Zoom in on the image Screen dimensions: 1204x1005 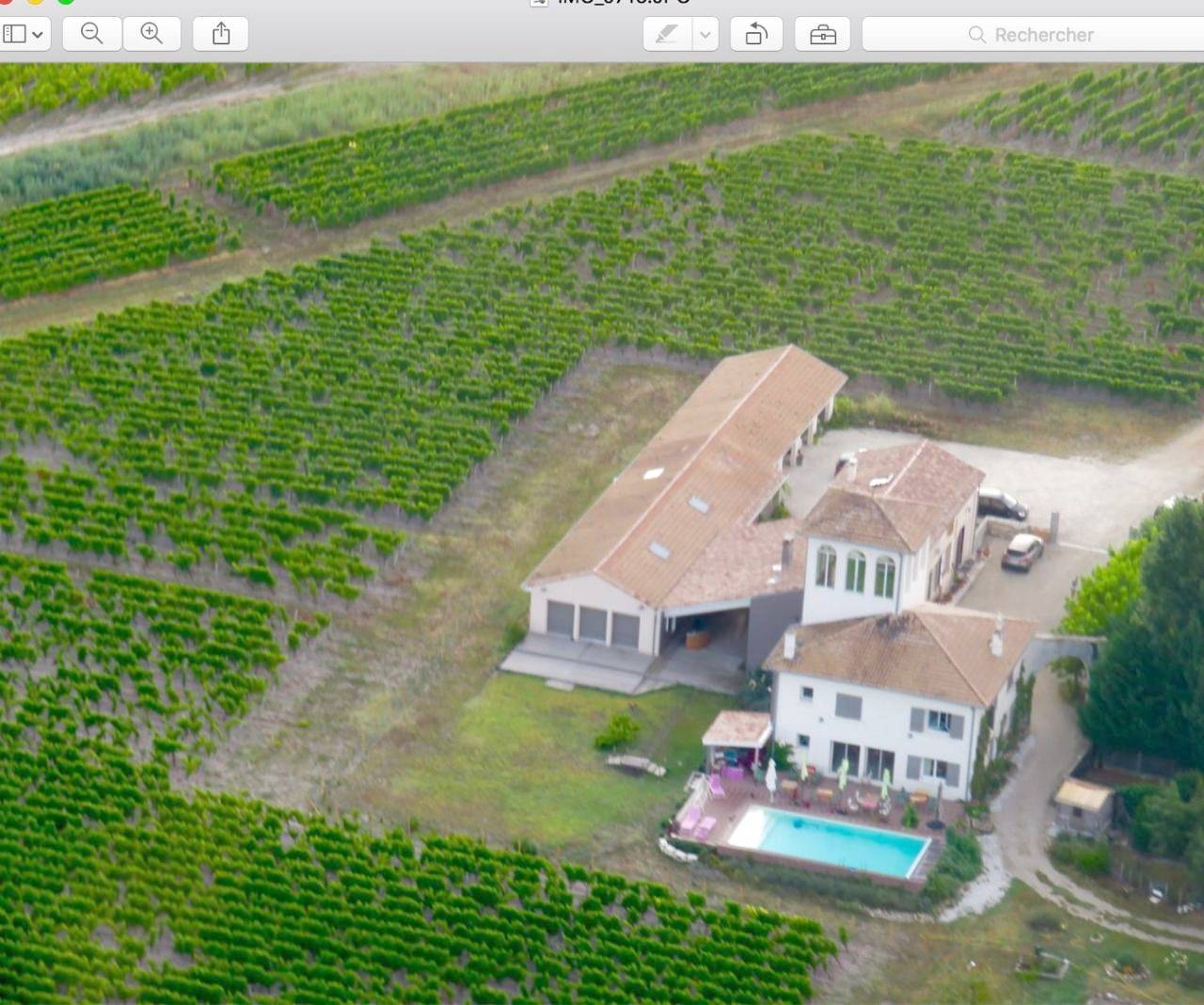(x=151, y=34)
